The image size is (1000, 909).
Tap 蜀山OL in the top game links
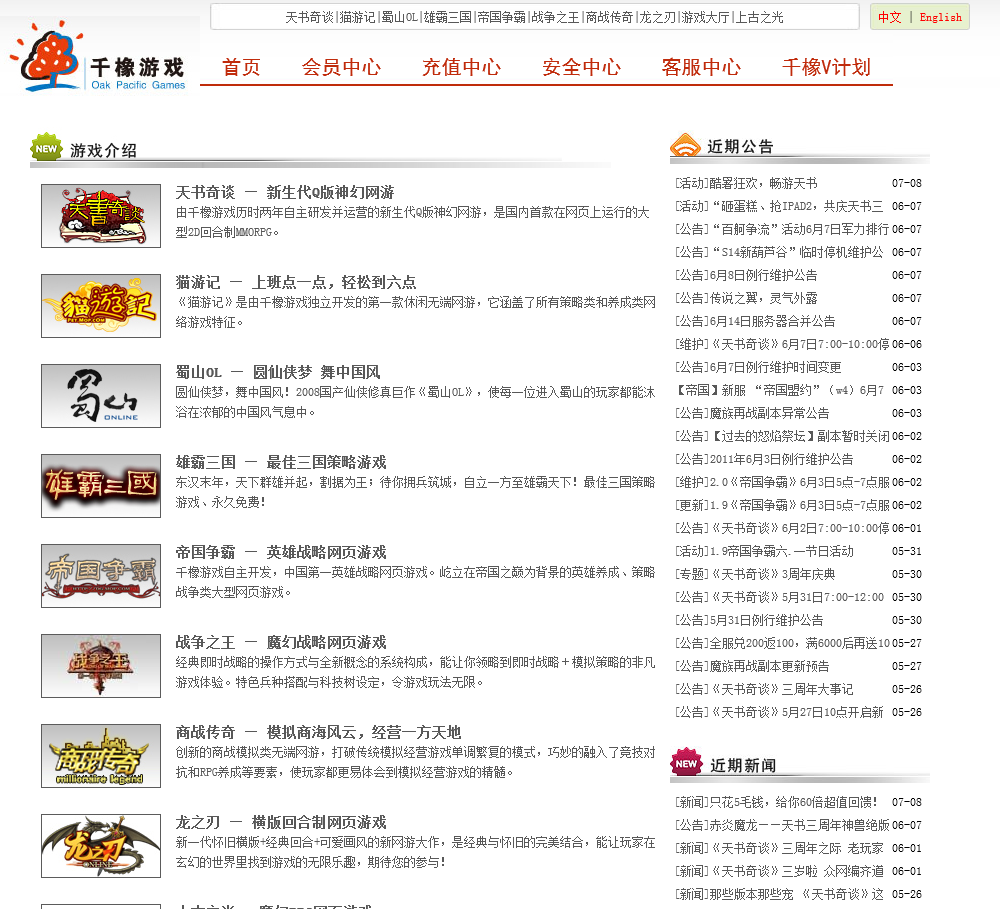tap(399, 17)
